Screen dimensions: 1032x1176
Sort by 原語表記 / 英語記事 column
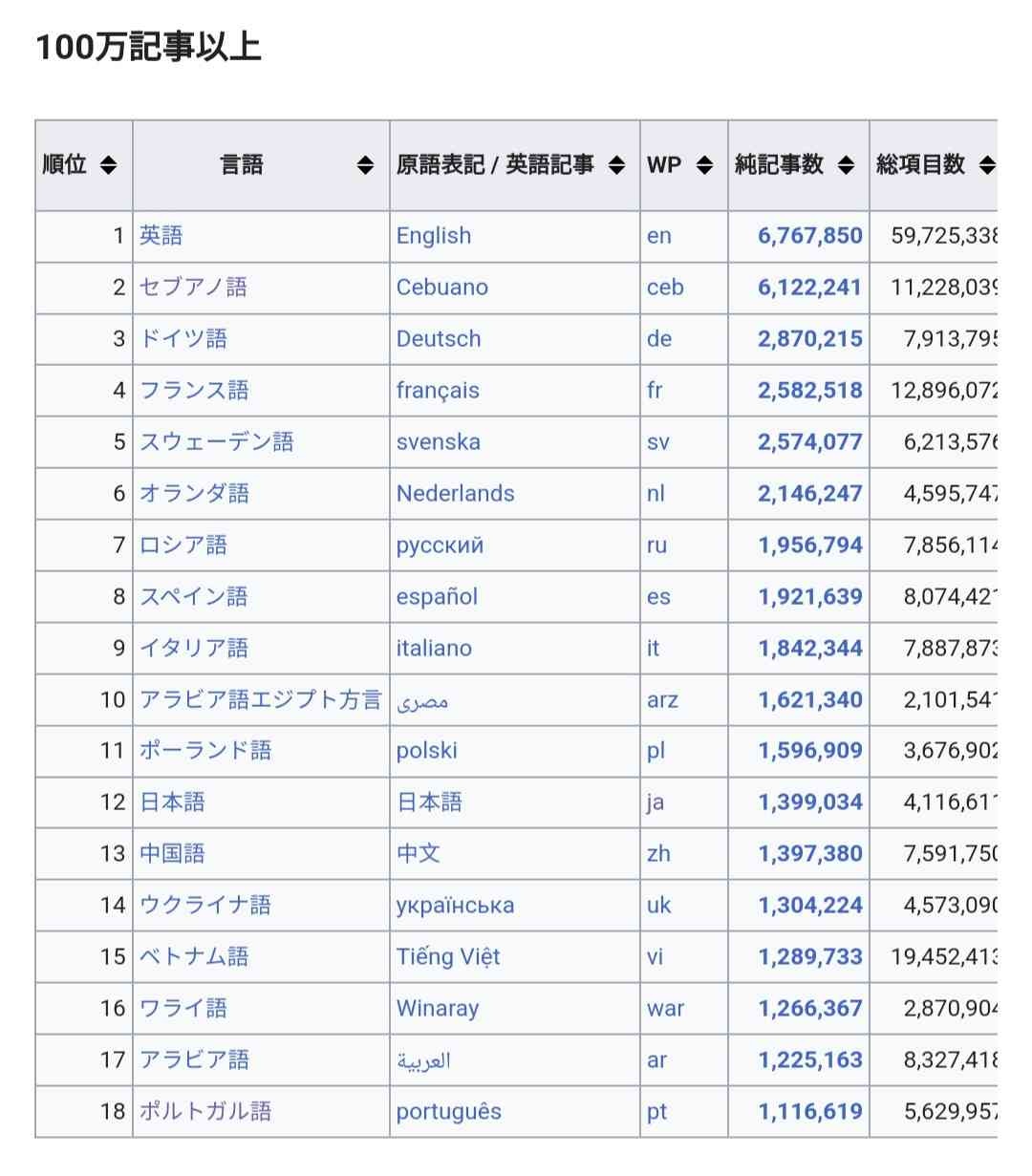tap(616, 165)
